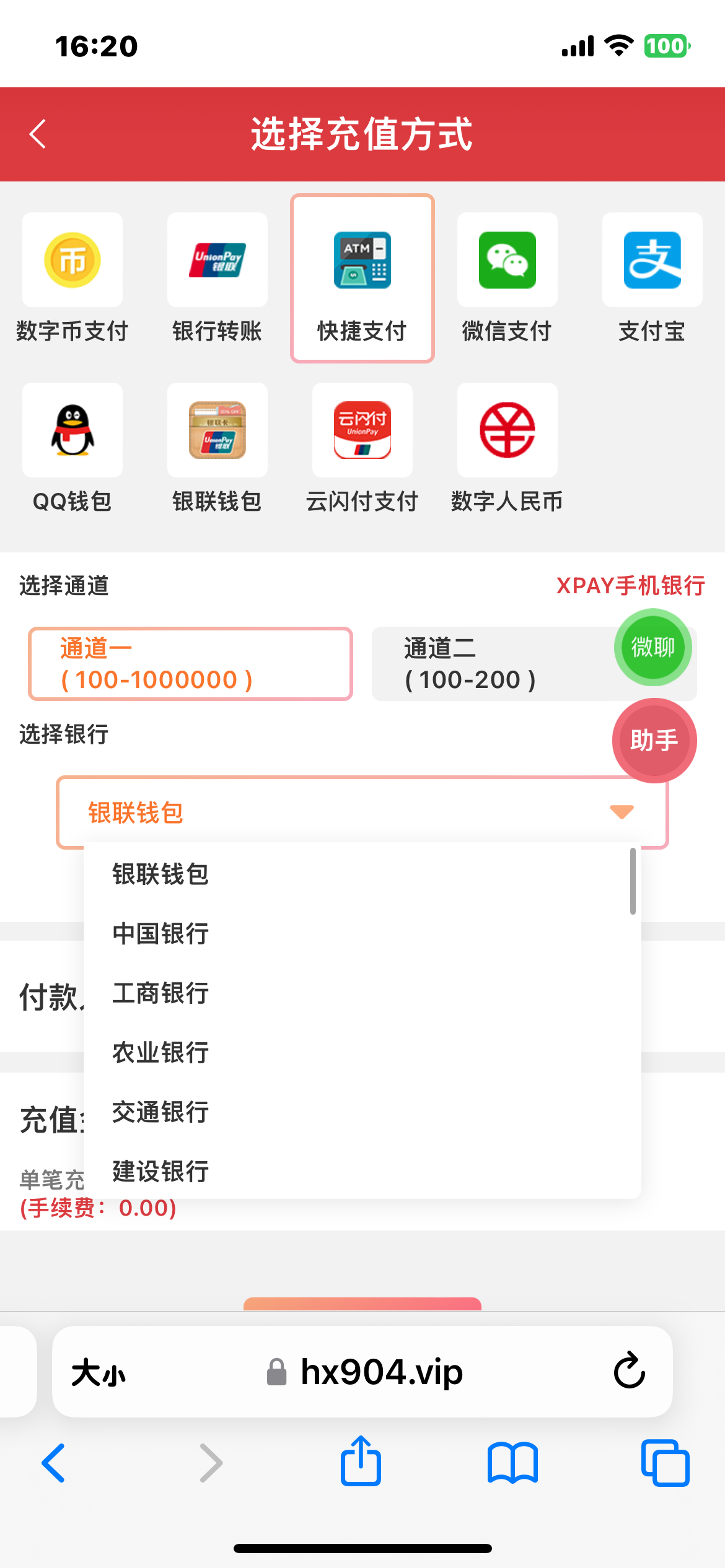Choose 建设银行 from the bank list

(x=362, y=1172)
